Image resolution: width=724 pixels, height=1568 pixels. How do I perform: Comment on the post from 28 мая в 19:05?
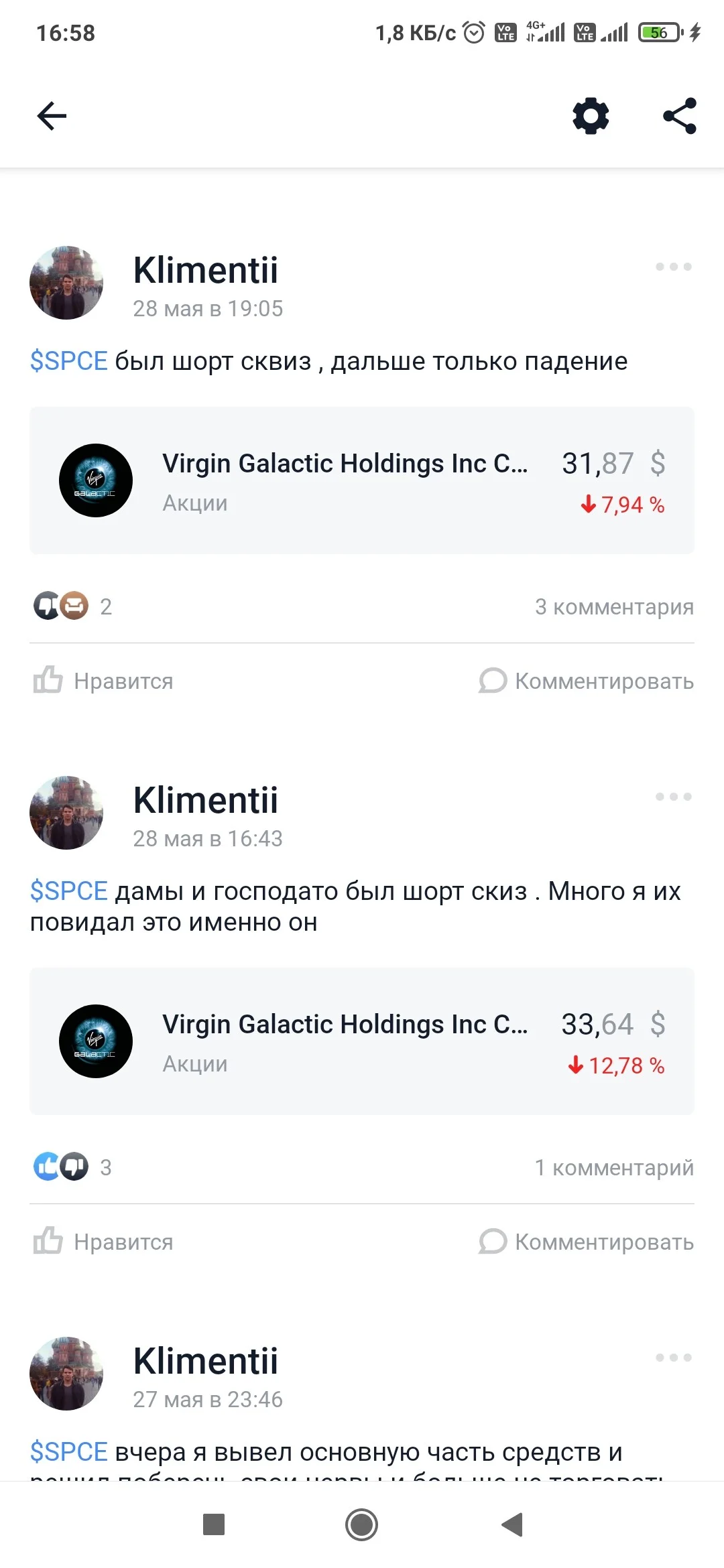[586, 681]
